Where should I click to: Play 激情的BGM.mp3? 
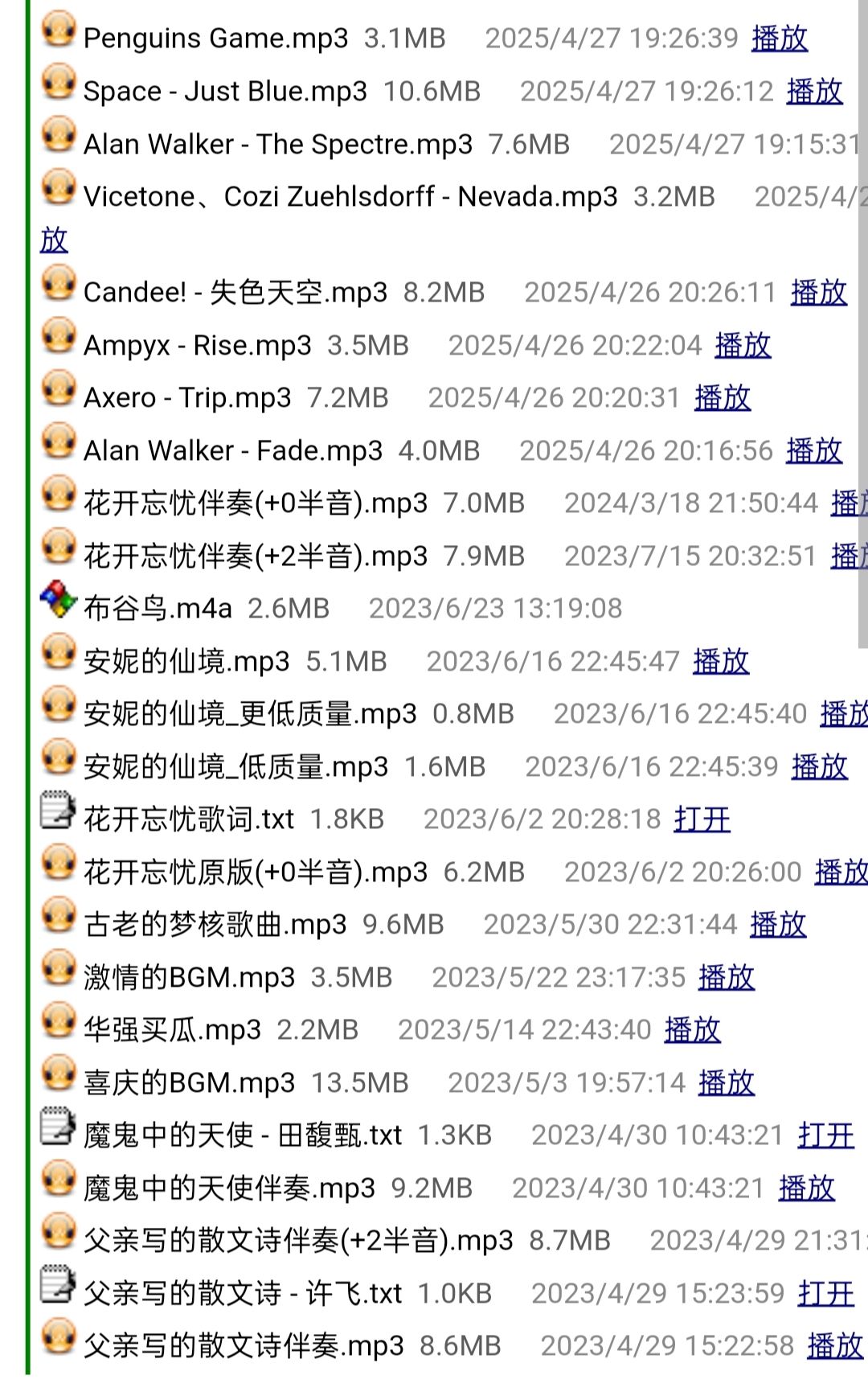pos(726,977)
